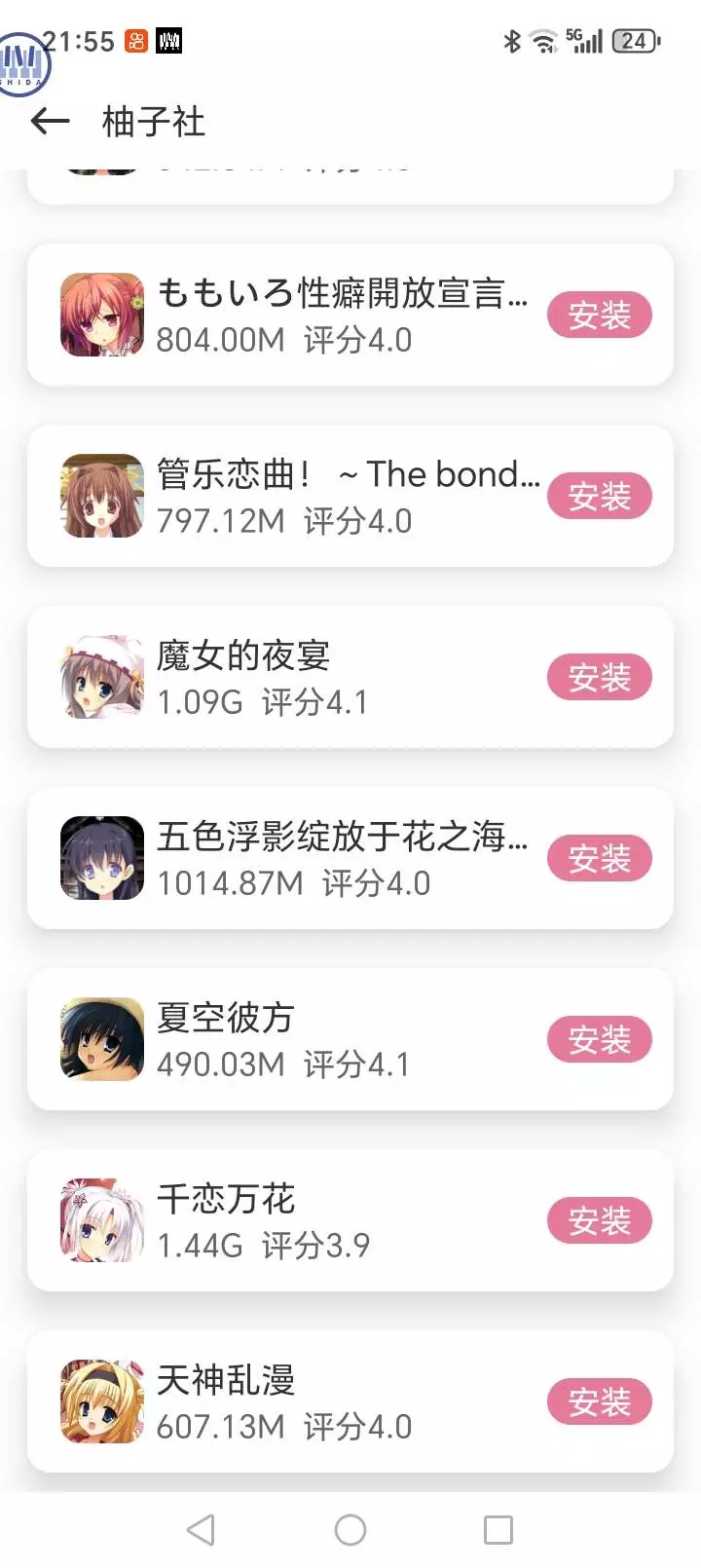Tap 安装 next to 天神乱漫

click(599, 1401)
